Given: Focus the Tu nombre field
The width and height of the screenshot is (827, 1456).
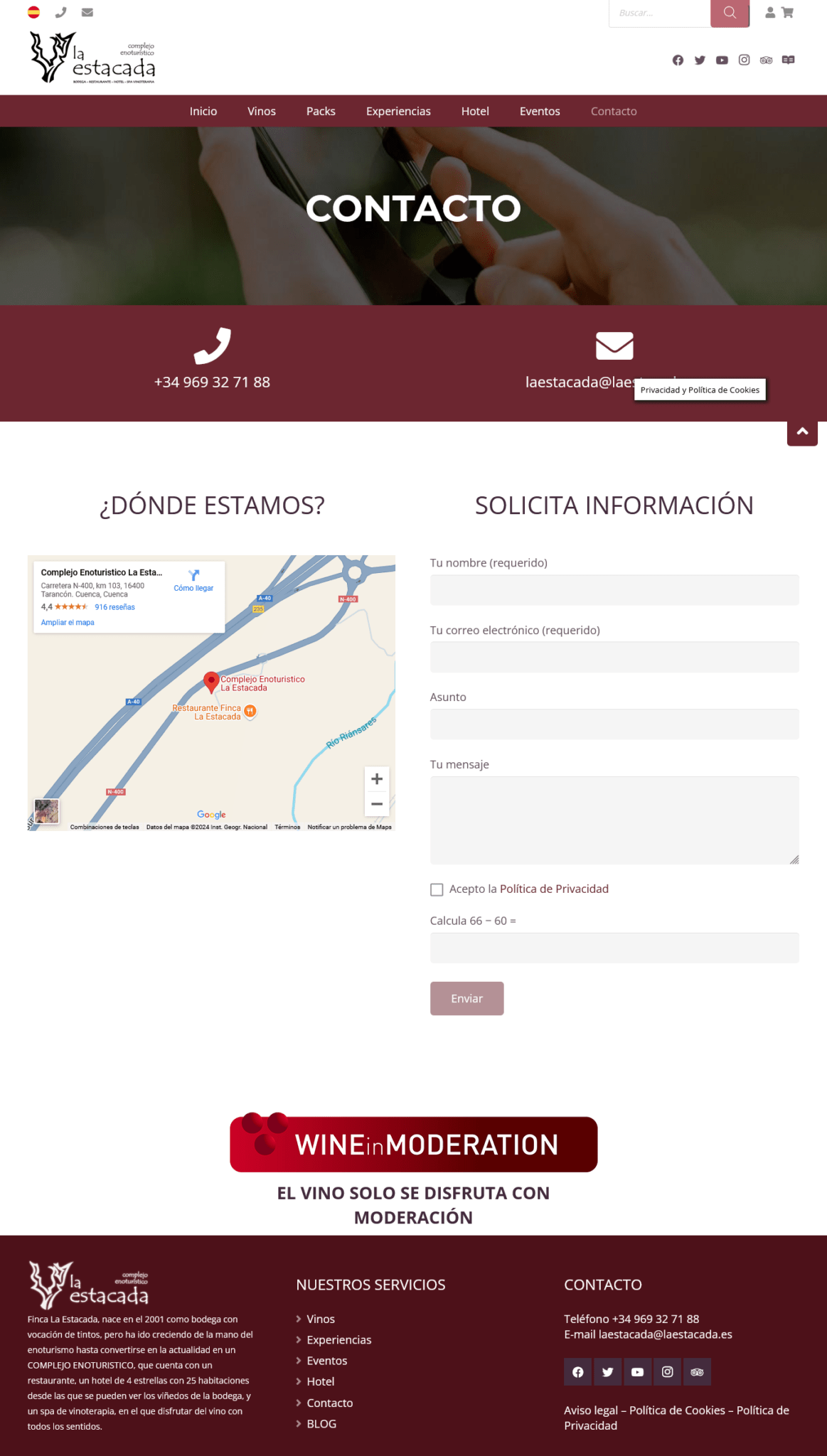Looking at the screenshot, I should click(614, 590).
